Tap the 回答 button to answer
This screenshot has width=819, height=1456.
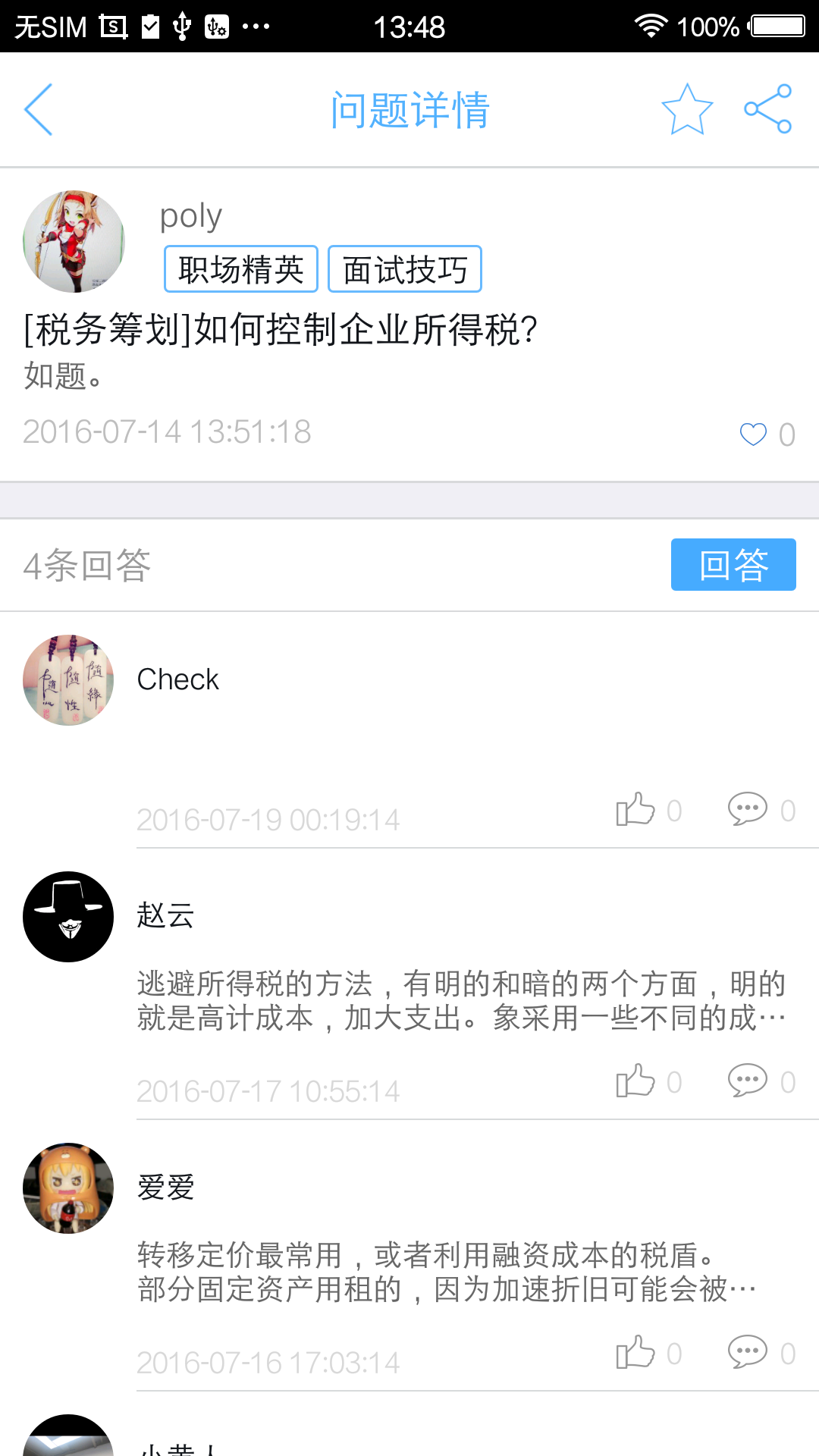733,565
